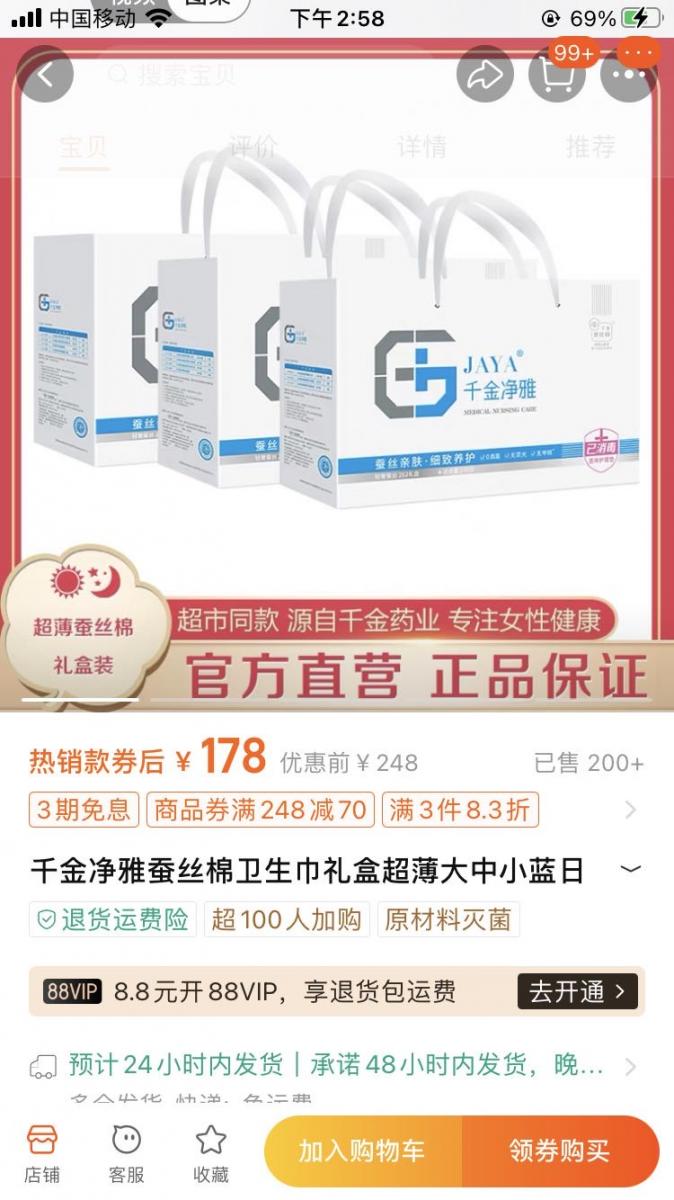The image size is (674, 1200).
Task: Open the more options menu
Action: point(629,74)
